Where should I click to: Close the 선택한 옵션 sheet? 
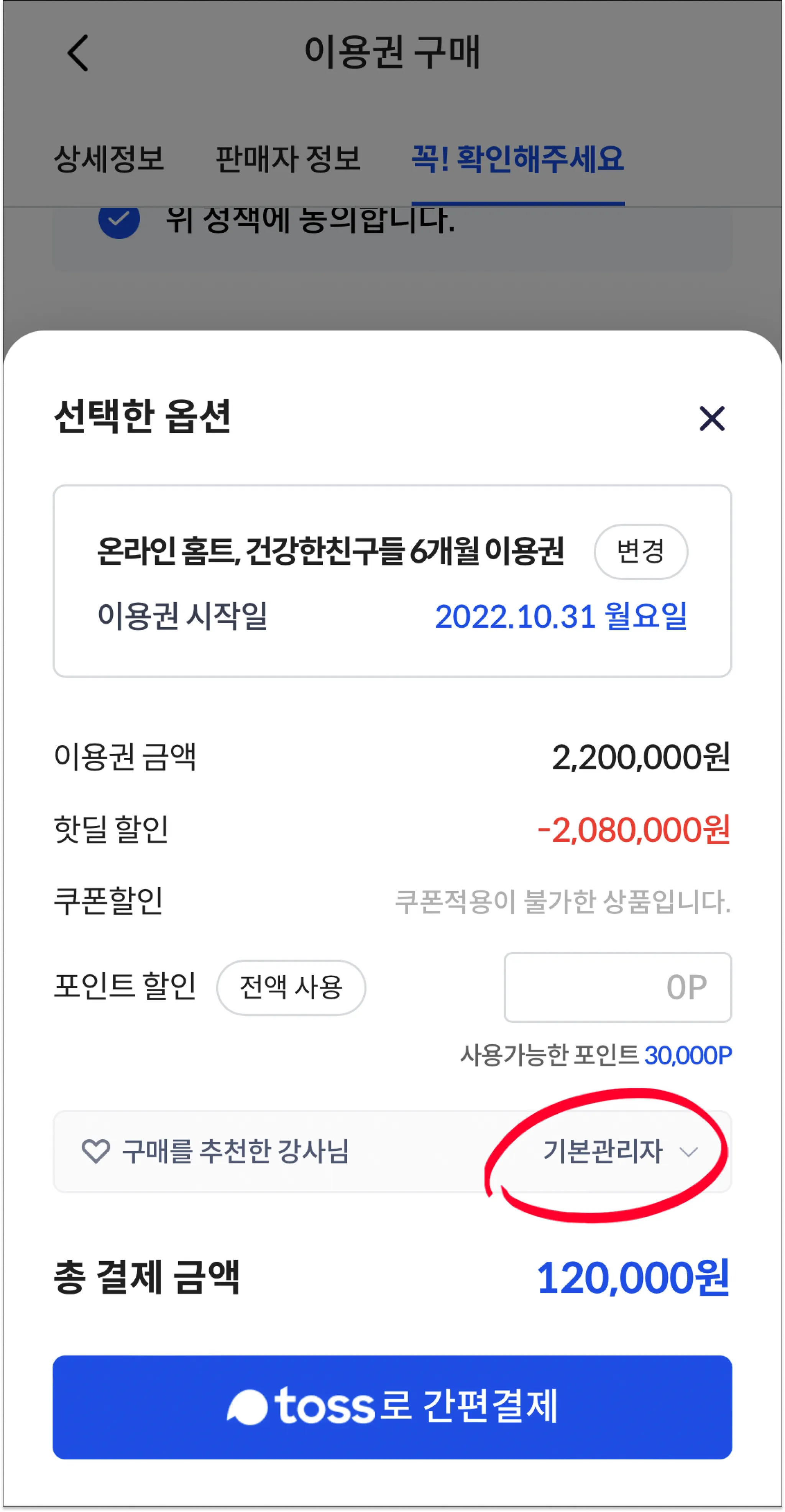pos(712,419)
